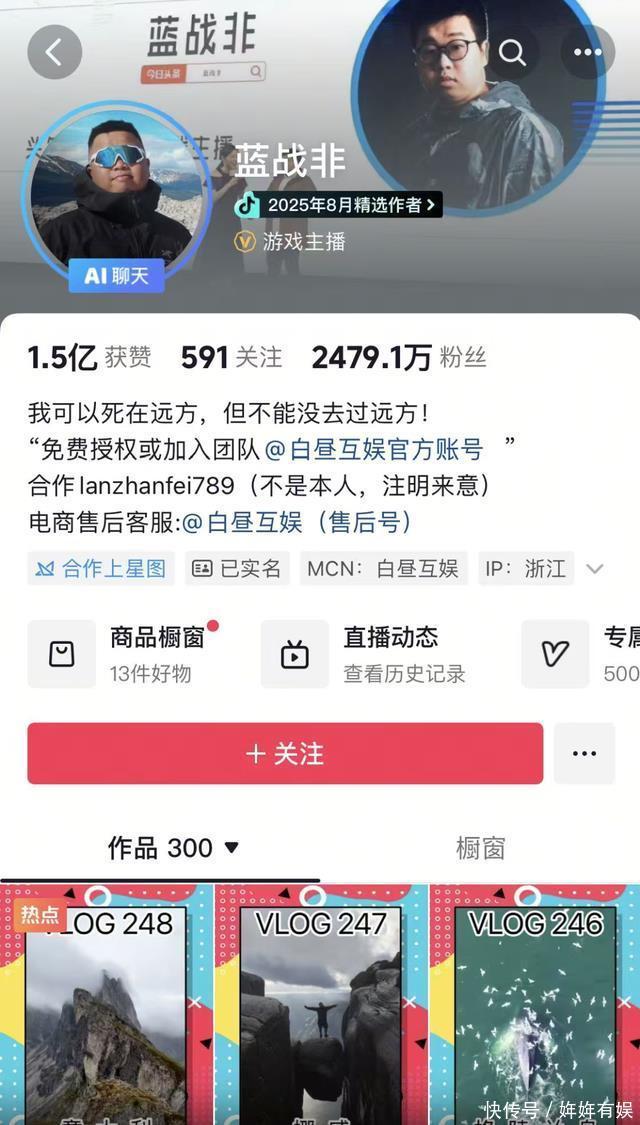View the 2479.1万 粉丝 followers list
The height and width of the screenshot is (1125, 640).
coord(398,357)
